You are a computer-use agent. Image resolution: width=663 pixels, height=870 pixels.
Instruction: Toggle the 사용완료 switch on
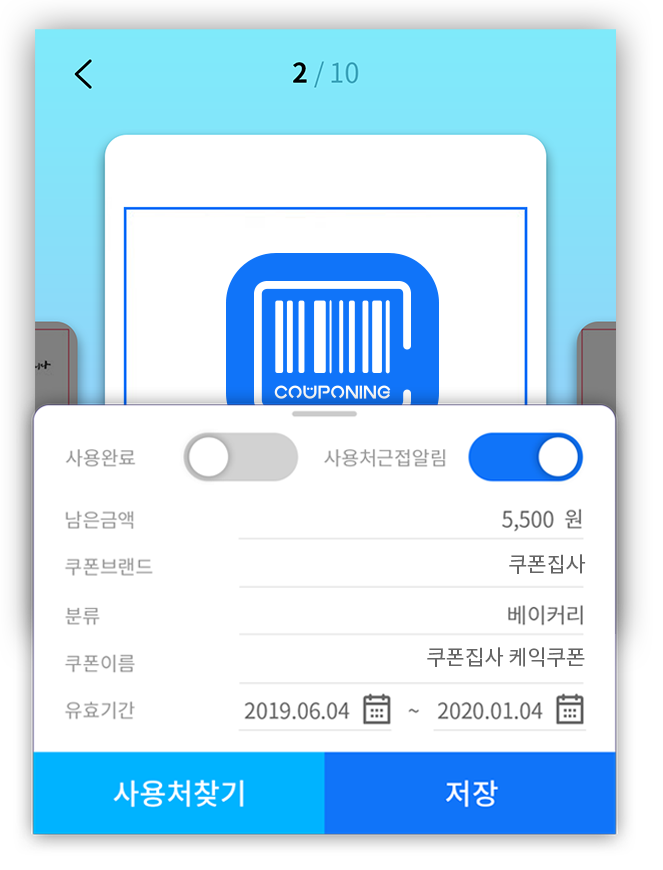click(240, 458)
